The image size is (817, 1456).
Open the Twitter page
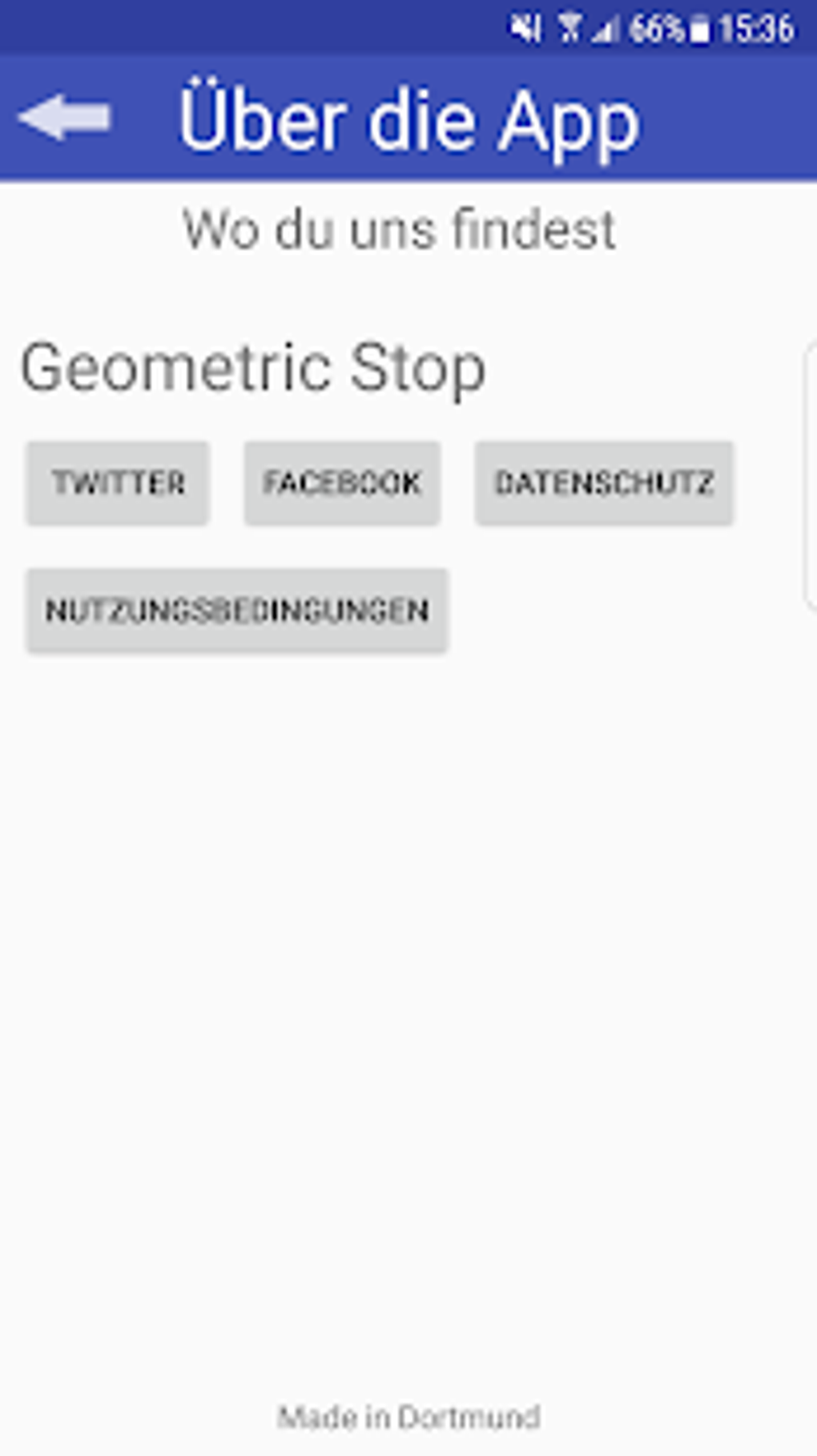pyautogui.click(x=118, y=483)
